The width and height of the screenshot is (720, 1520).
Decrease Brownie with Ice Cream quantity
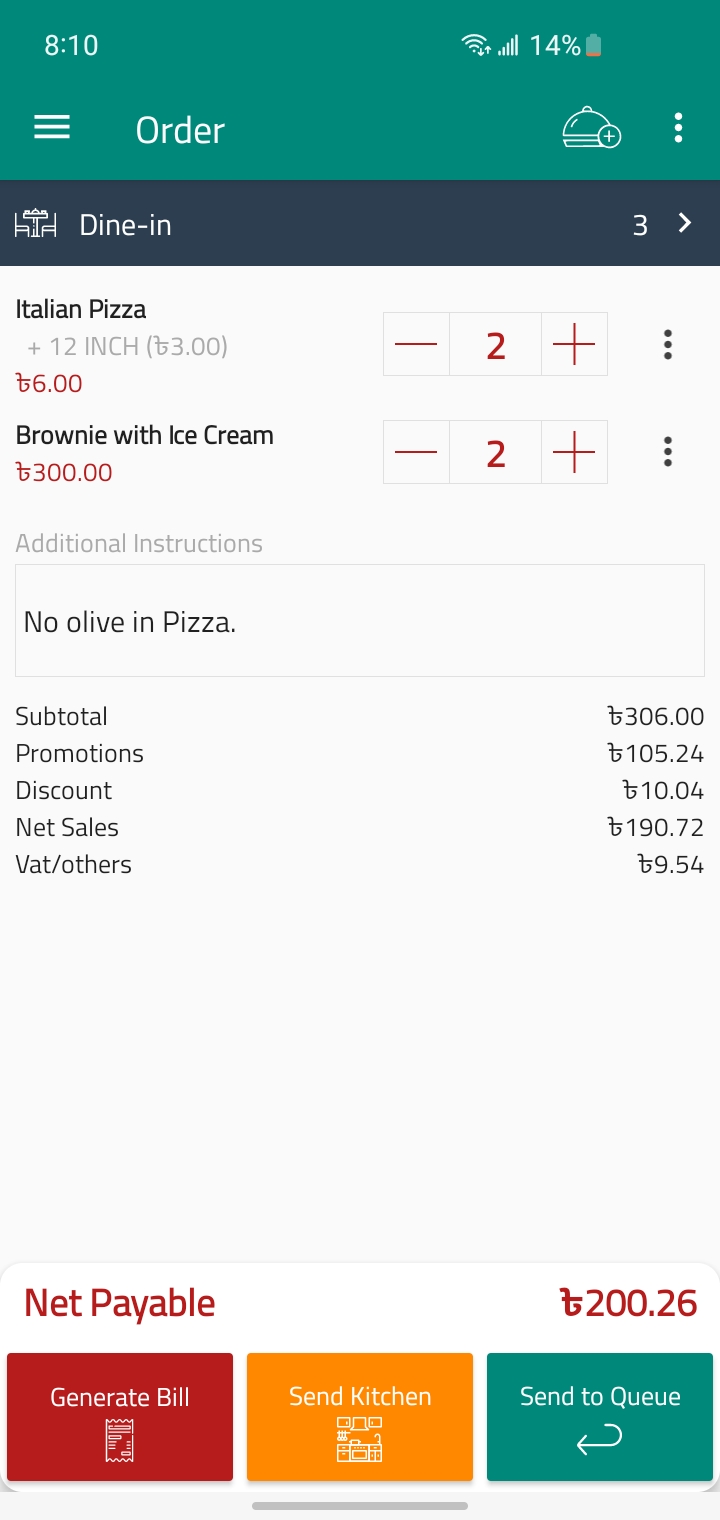[x=416, y=453]
